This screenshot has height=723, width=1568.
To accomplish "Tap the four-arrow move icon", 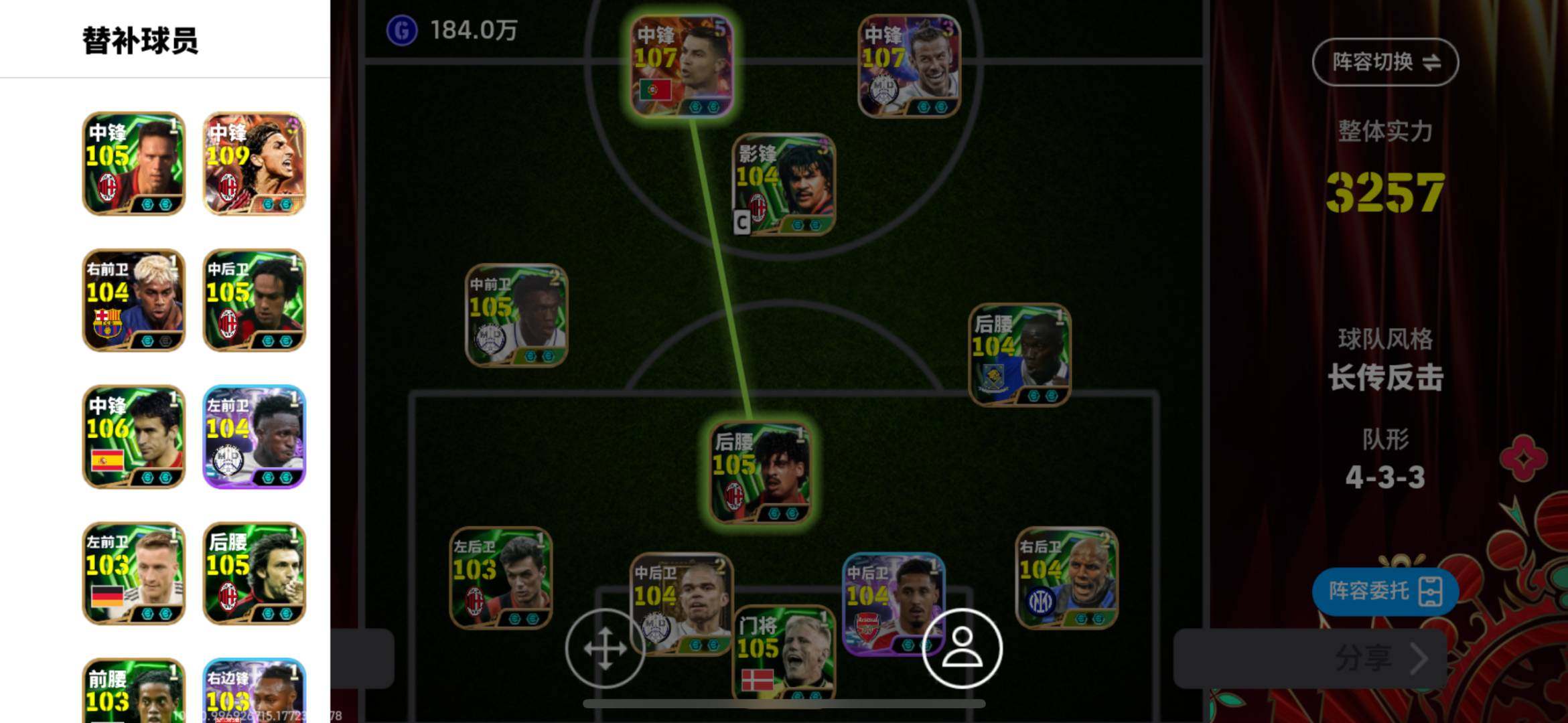I will tap(604, 648).
